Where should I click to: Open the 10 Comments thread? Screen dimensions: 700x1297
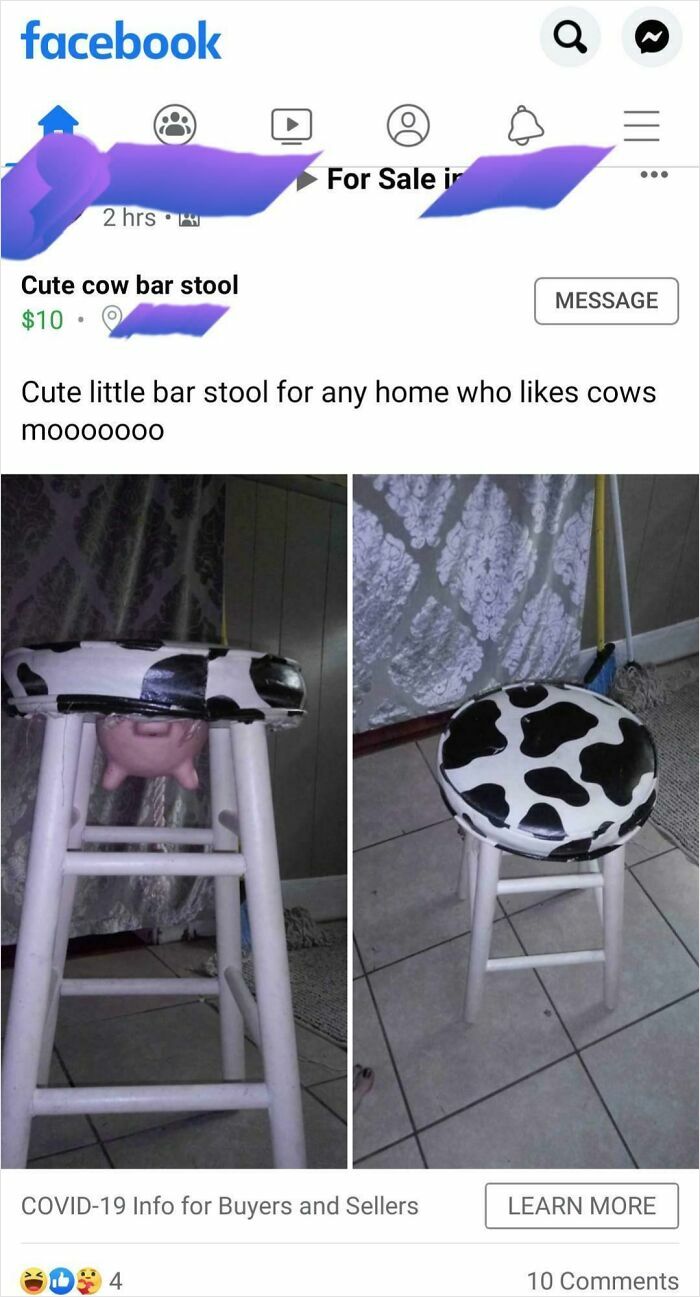(602, 1280)
